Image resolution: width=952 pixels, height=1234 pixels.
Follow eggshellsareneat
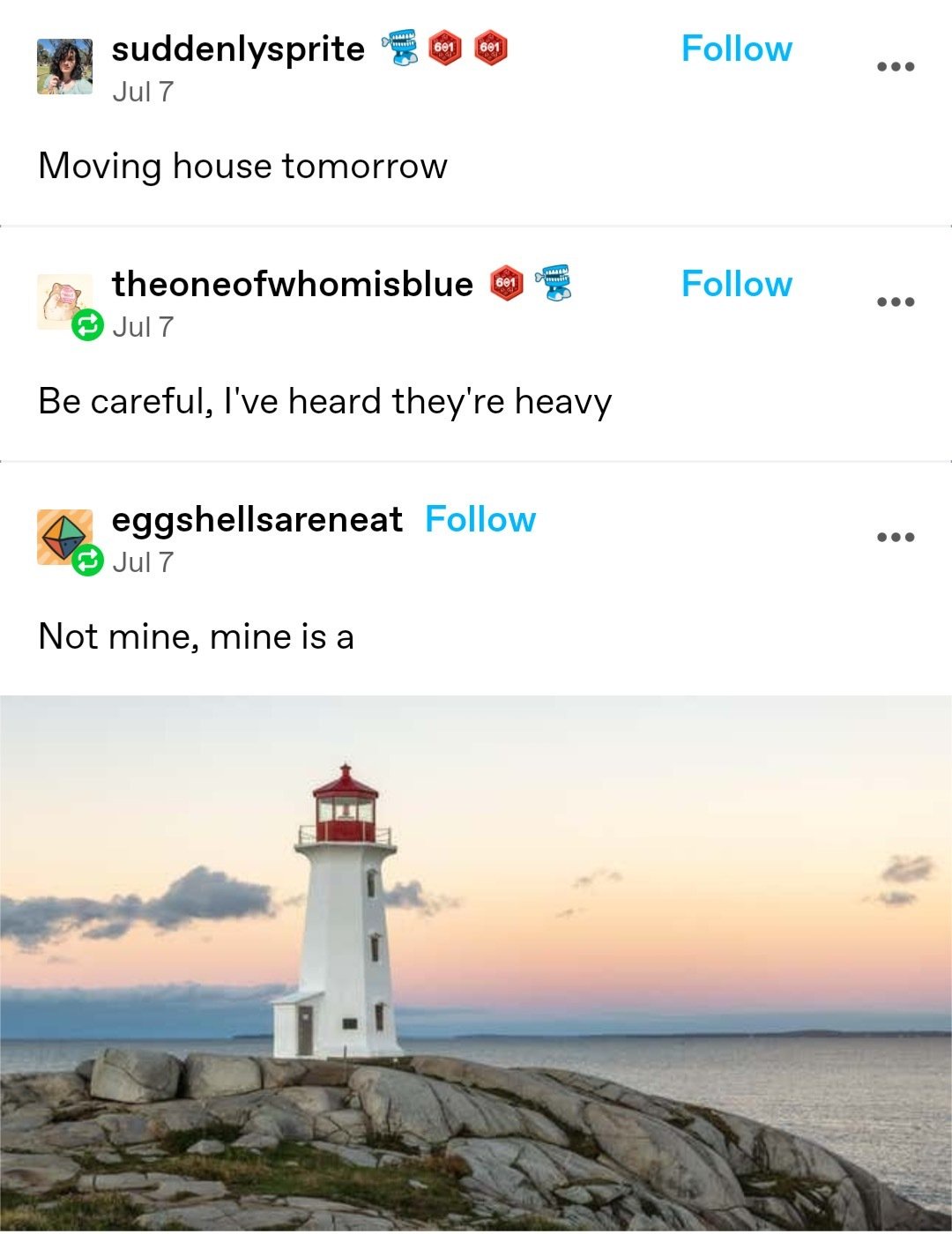coord(480,520)
